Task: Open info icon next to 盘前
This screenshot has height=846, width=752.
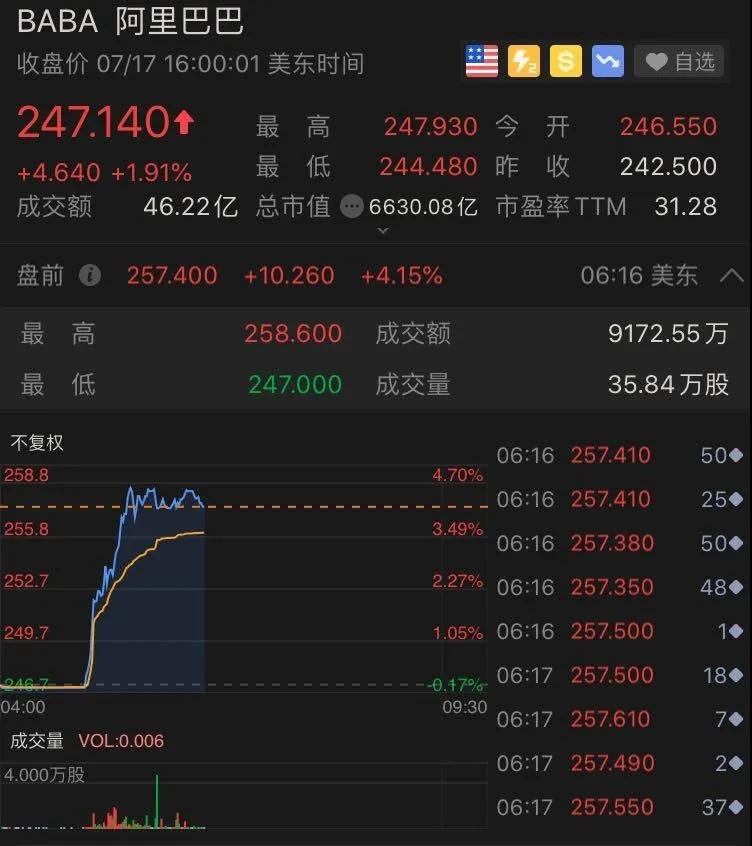Action: 90,275
